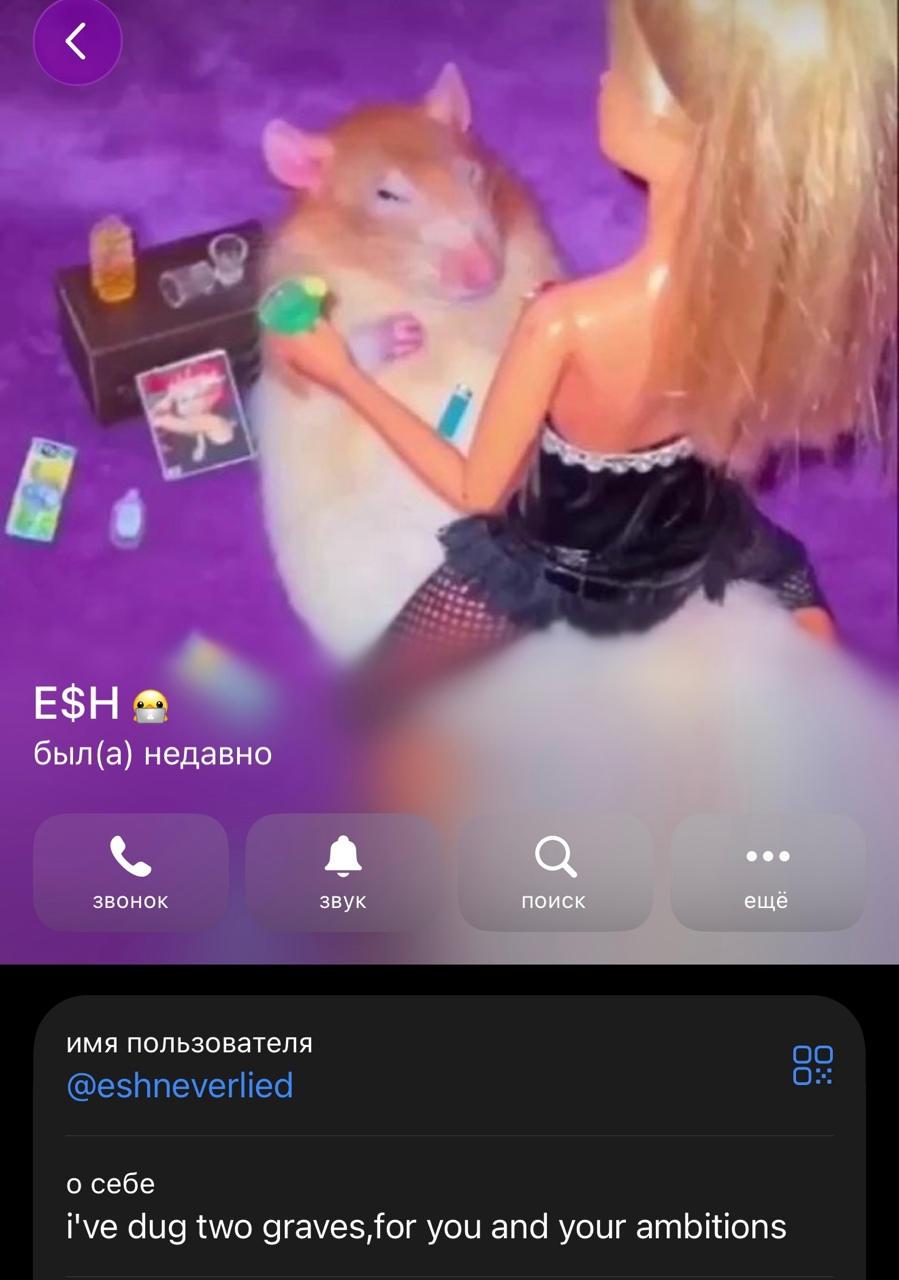
Task: Open the profile photo of the rat
Action: pyautogui.click(x=450, y=350)
